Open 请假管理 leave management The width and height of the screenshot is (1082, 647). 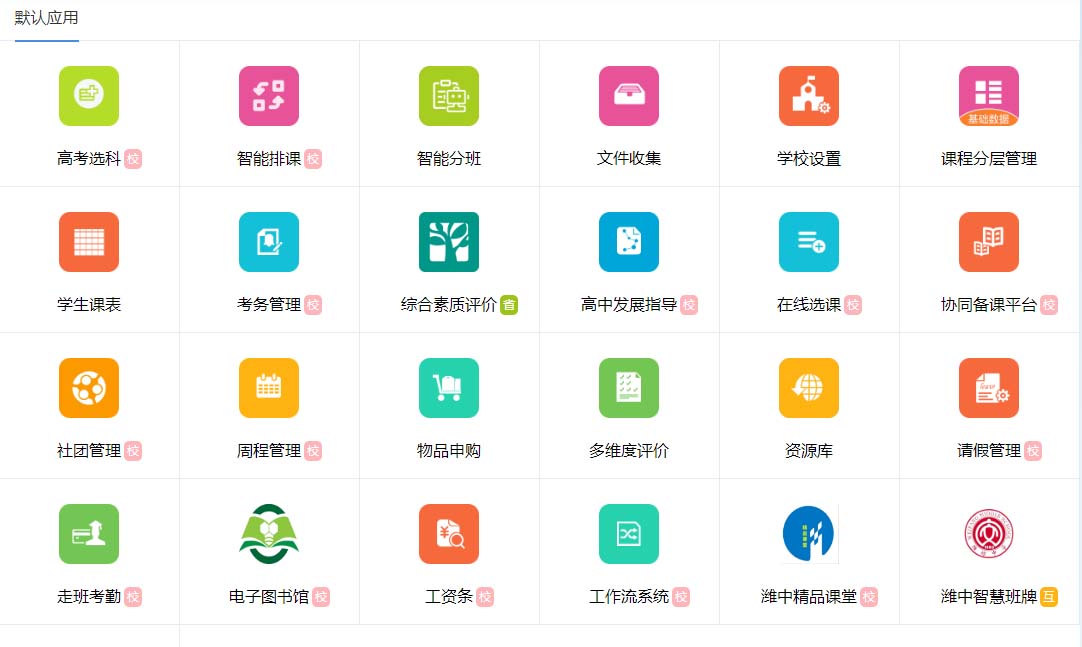989,389
